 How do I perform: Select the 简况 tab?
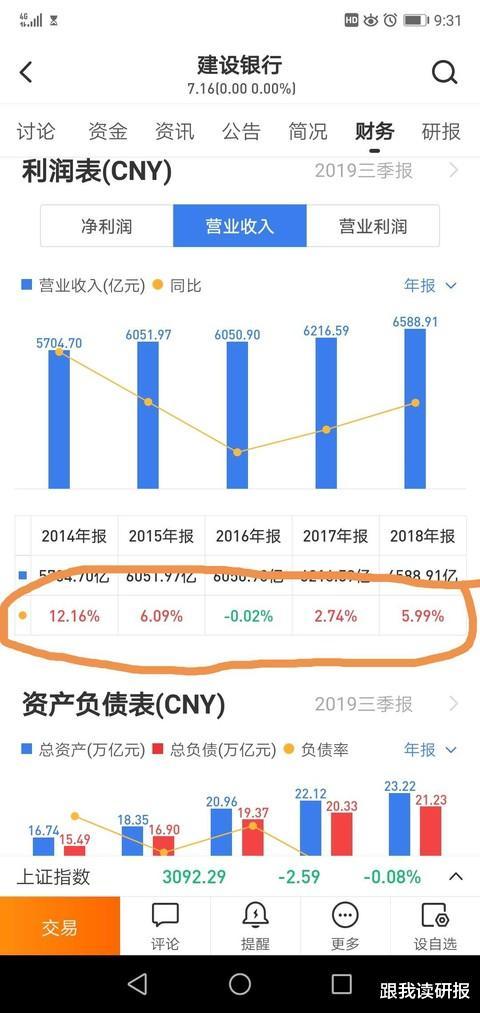(x=308, y=132)
